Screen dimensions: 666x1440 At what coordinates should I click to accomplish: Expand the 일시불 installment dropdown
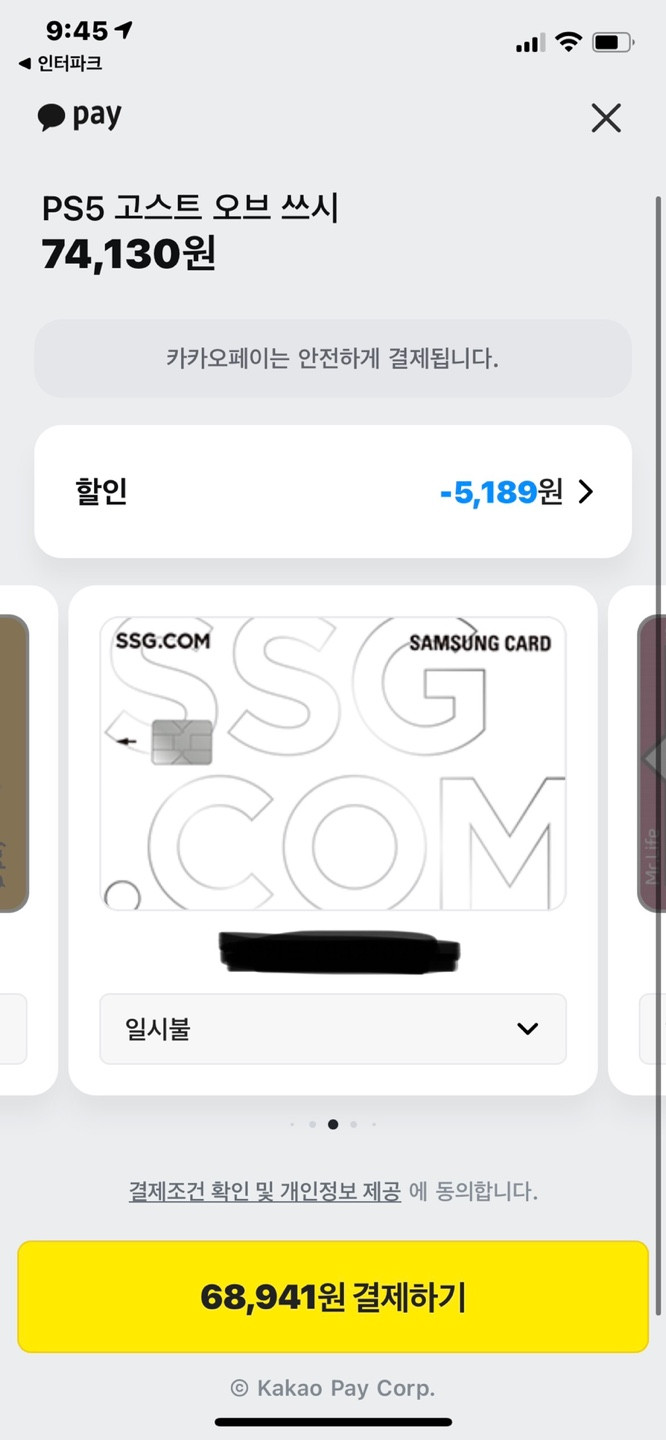pos(333,1029)
